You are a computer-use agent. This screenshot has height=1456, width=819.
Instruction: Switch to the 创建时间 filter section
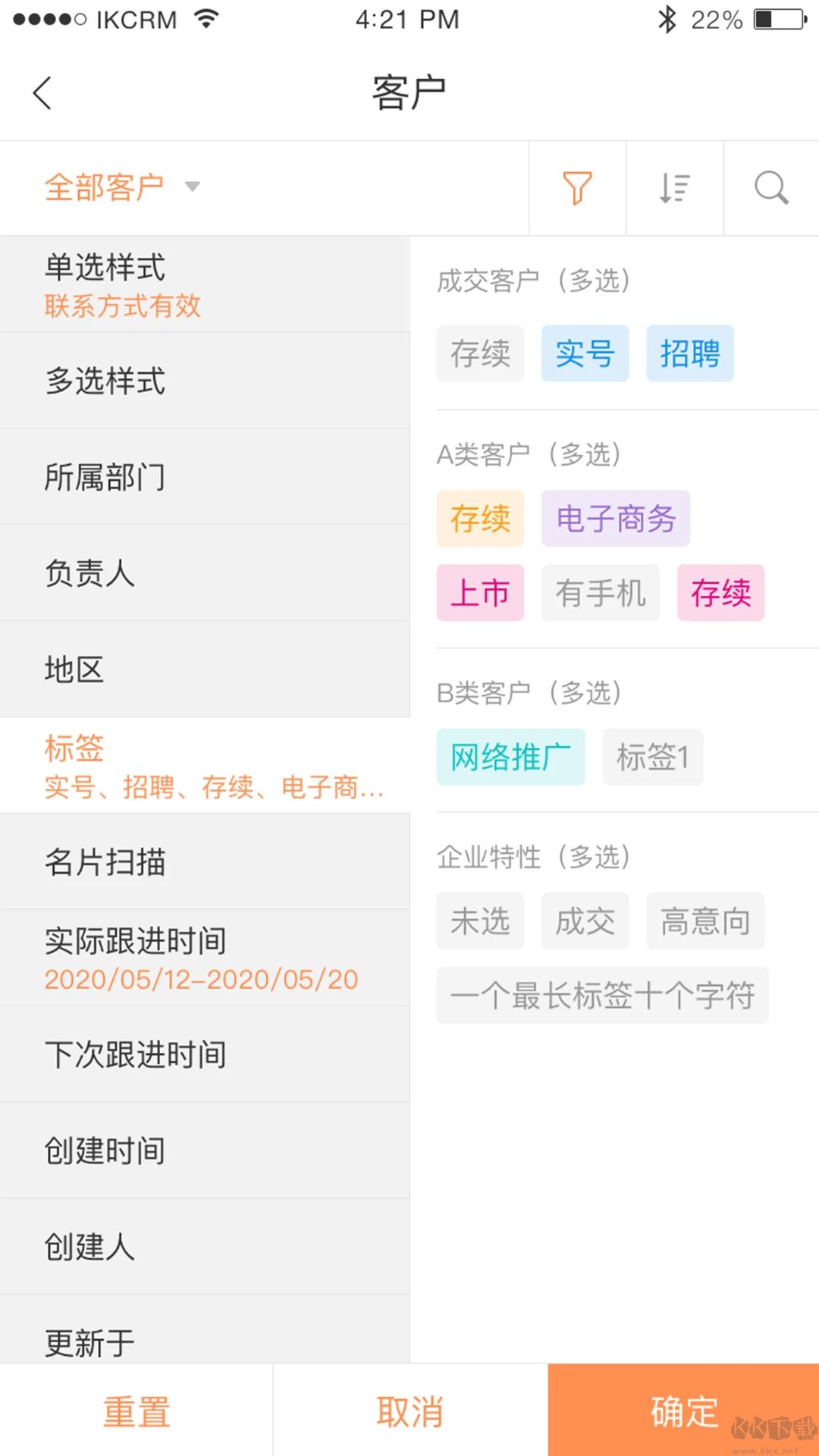point(104,1150)
